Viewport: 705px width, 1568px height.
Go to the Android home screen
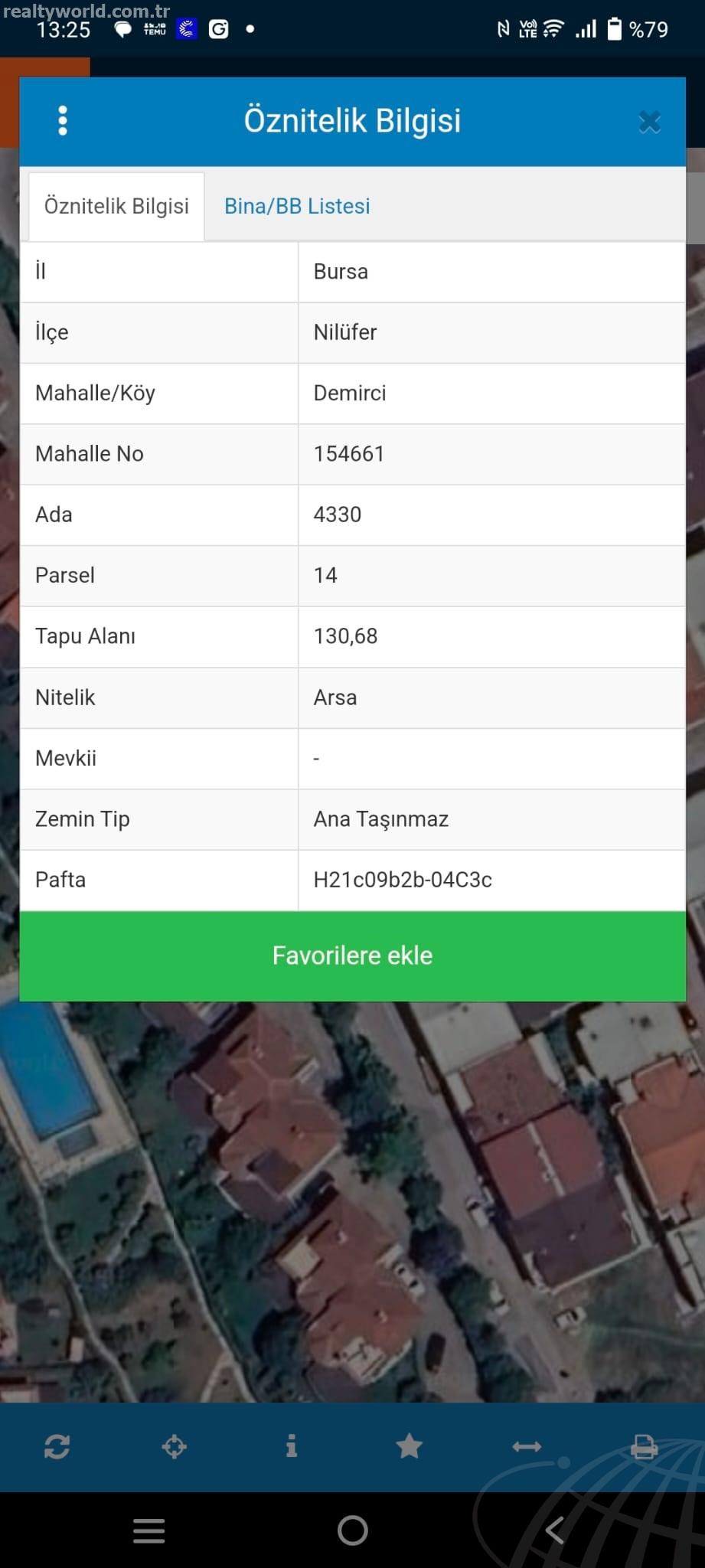[353, 1530]
